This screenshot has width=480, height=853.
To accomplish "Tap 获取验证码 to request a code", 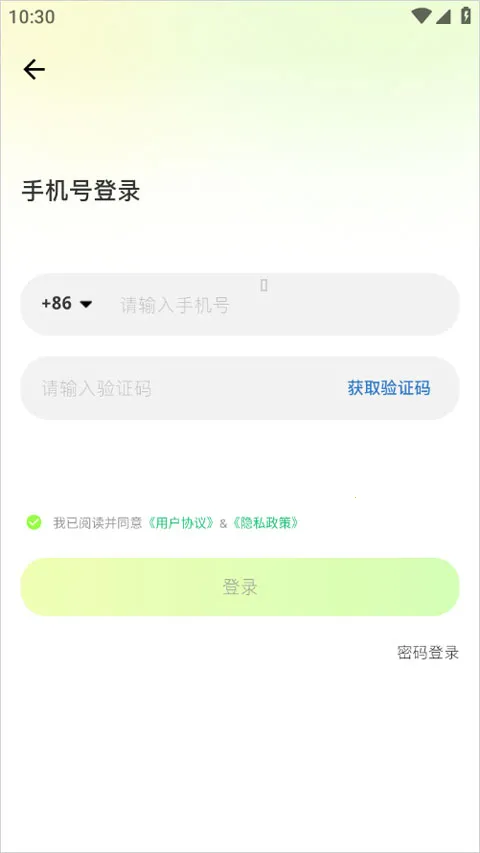I will [x=389, y=388].
